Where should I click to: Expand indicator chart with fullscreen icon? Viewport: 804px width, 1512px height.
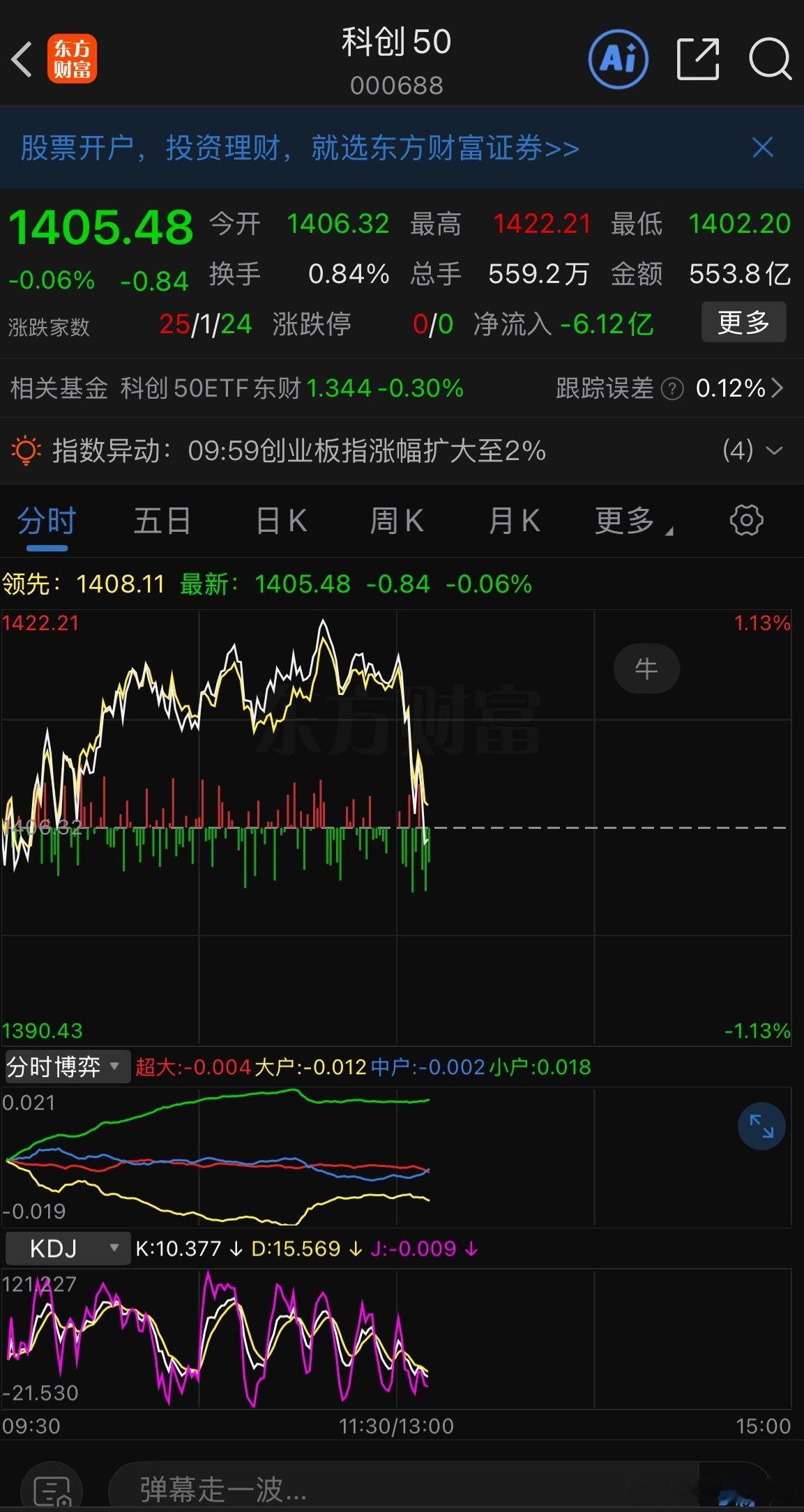(761, 1125)
